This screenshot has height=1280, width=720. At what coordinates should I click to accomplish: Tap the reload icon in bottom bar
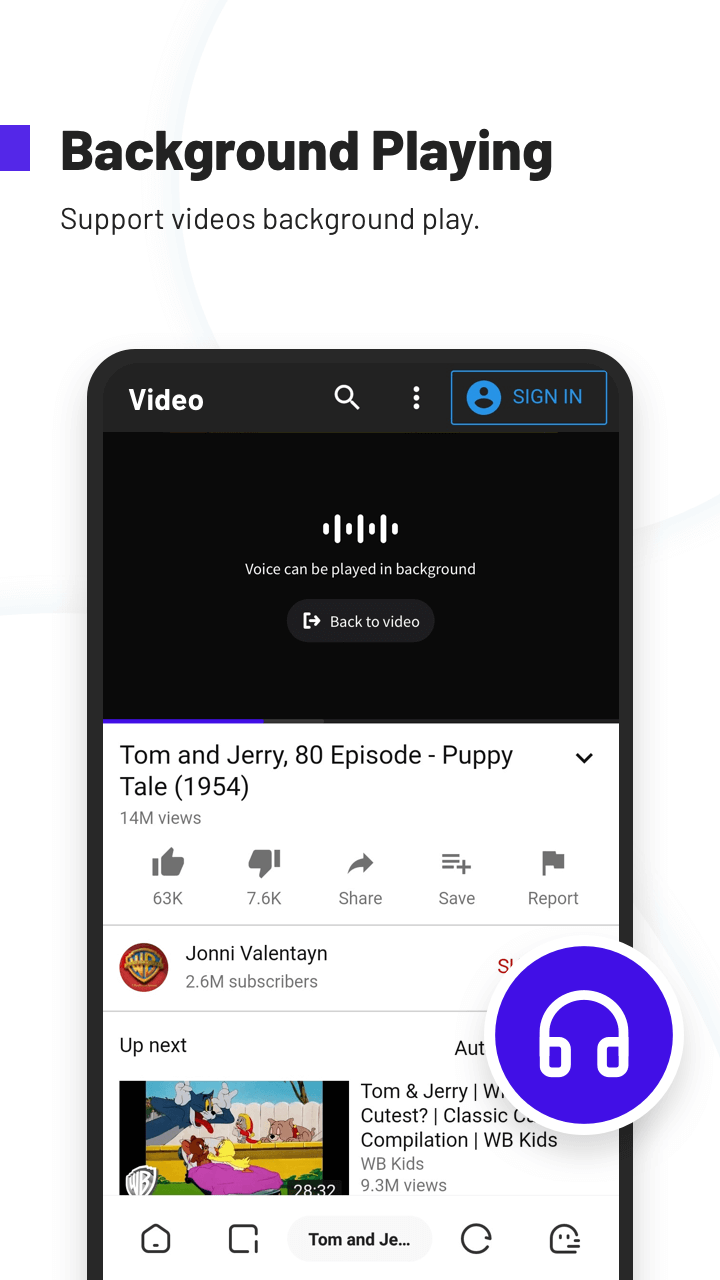[x=475, y=1238]
